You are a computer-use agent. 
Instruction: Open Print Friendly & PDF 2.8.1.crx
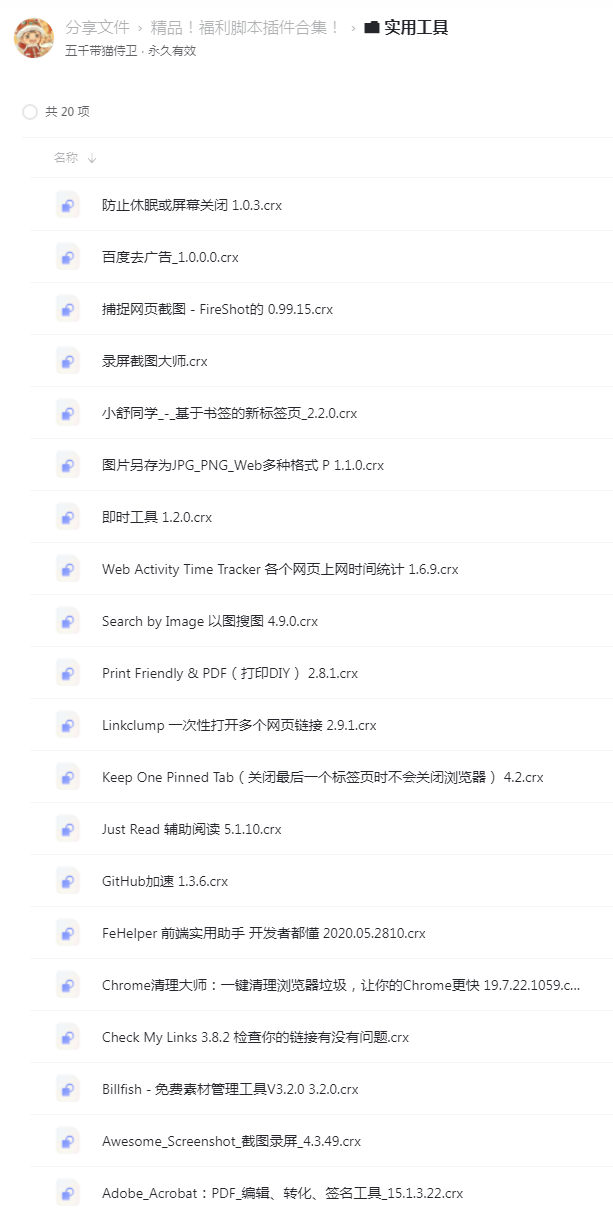click(x=229, y=673)
